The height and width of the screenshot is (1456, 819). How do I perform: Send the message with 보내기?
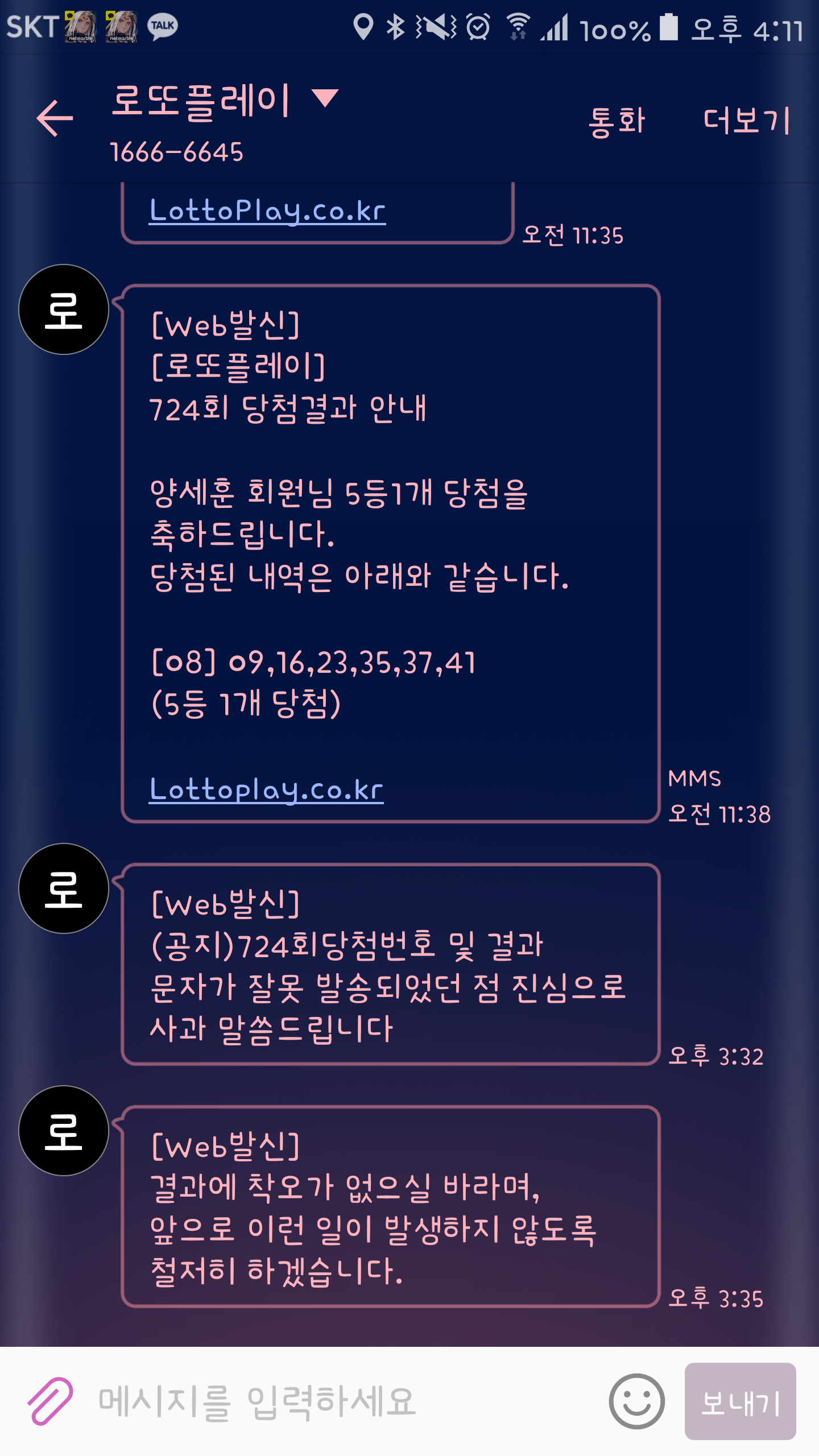click(740, 1401)
